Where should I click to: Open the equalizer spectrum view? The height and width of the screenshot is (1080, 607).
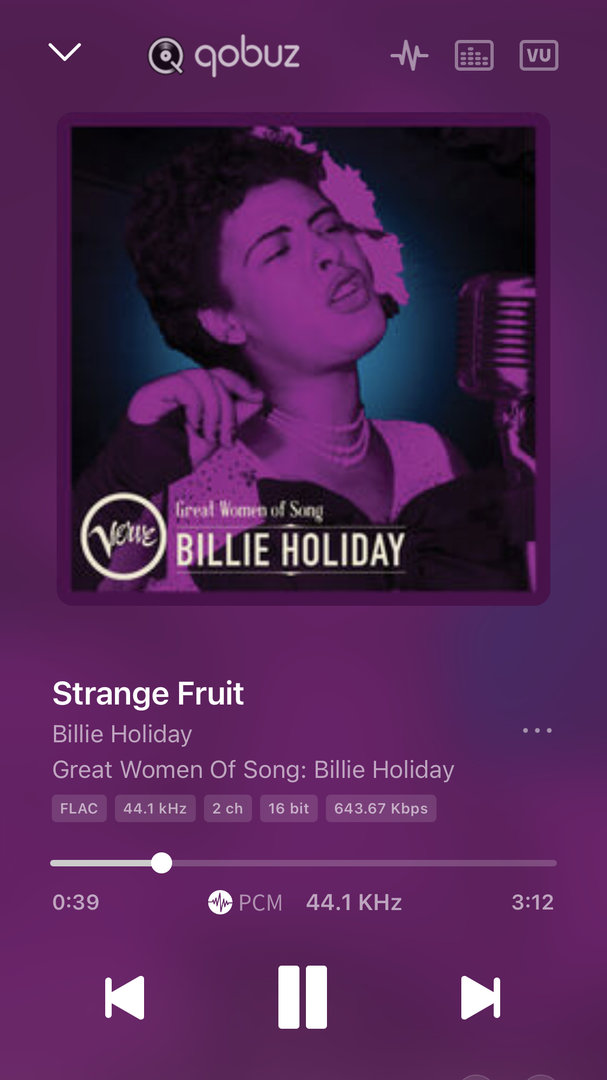point(474,56)
